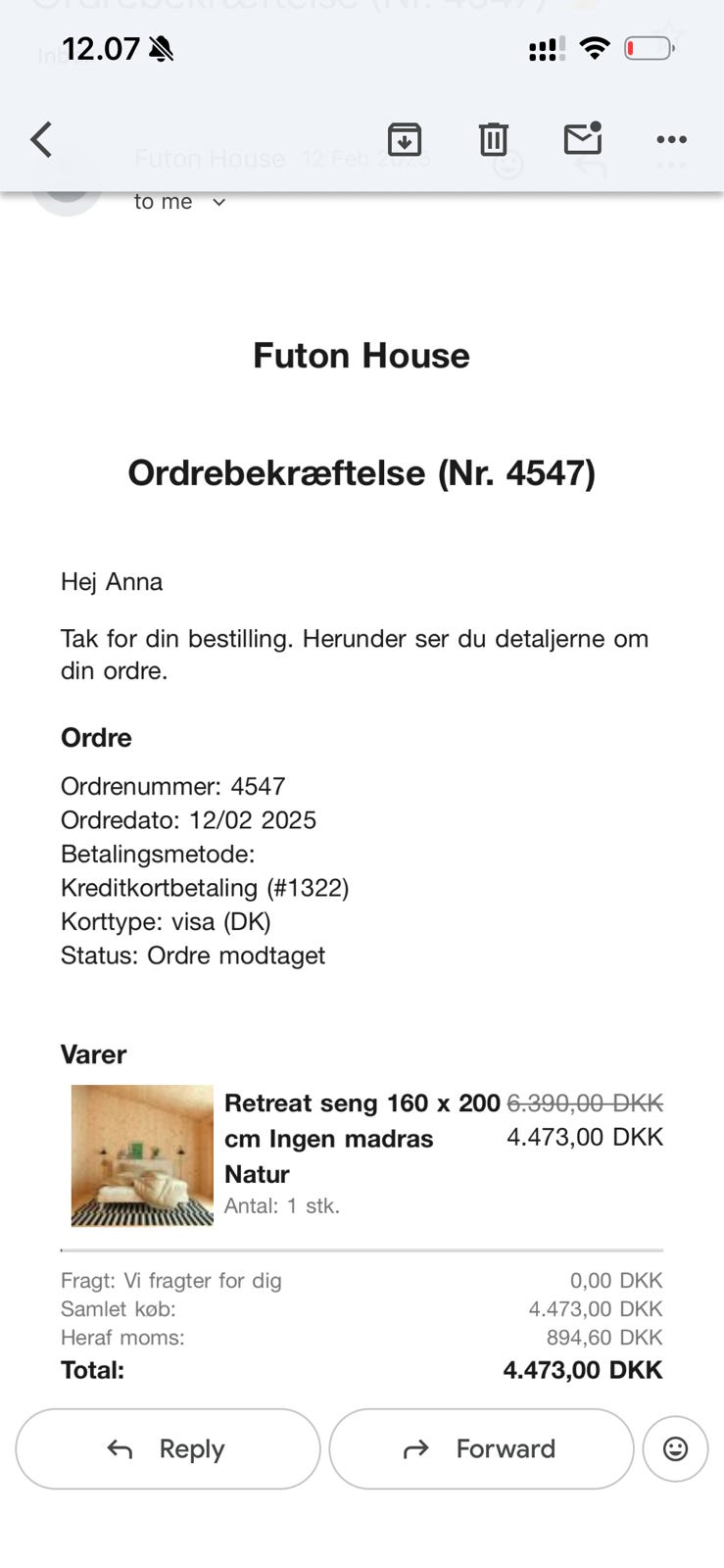This screenshot has height=1568, width=724.
Task: Tap the crossed-out price 6.390,00 DKK
Action: pyautogui.click(x=585, y=1102)
